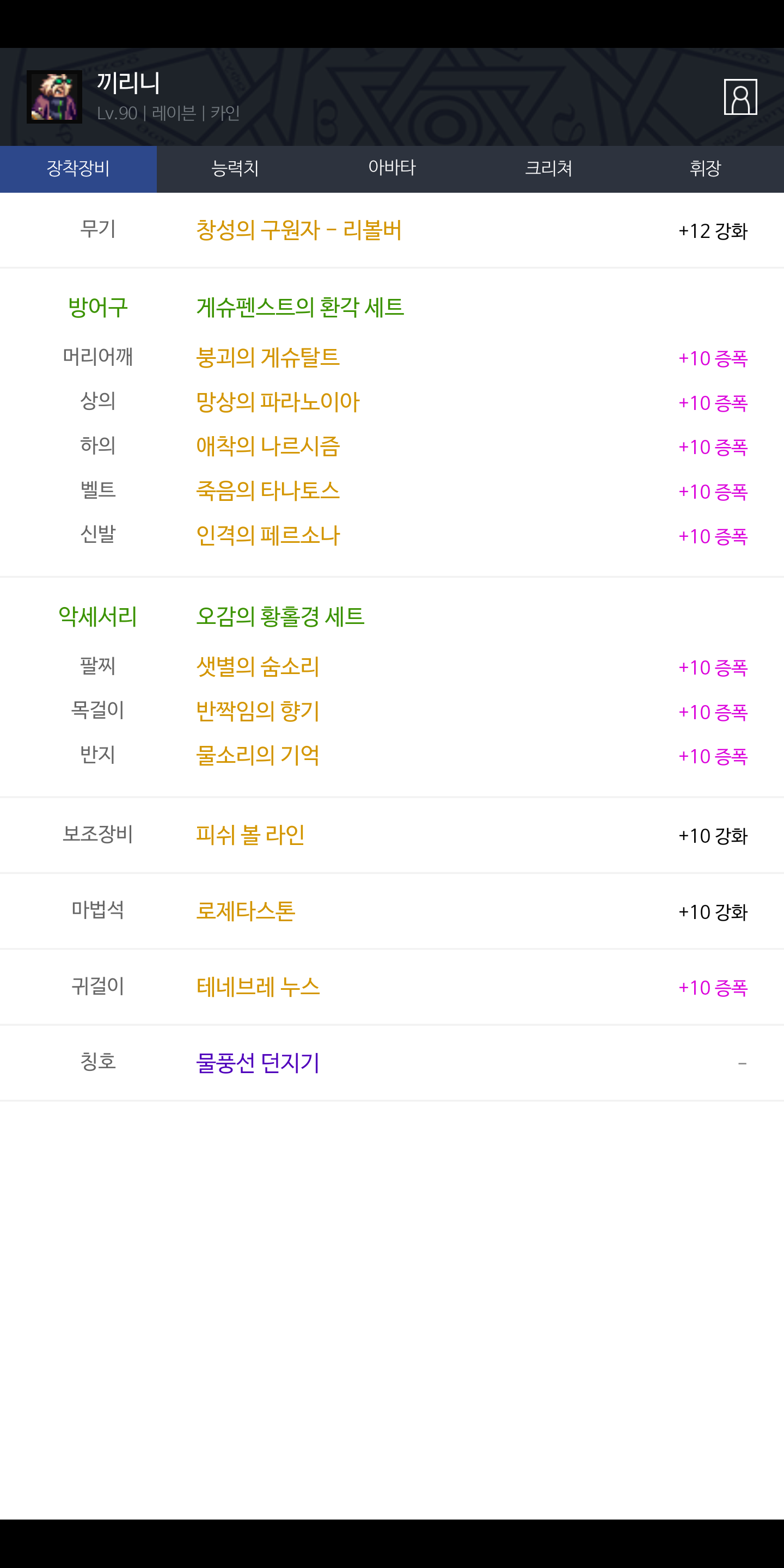Open the 인격의 페르소나 shoes
Viewport: 784px width, 1568px height.
click(268, 536)
